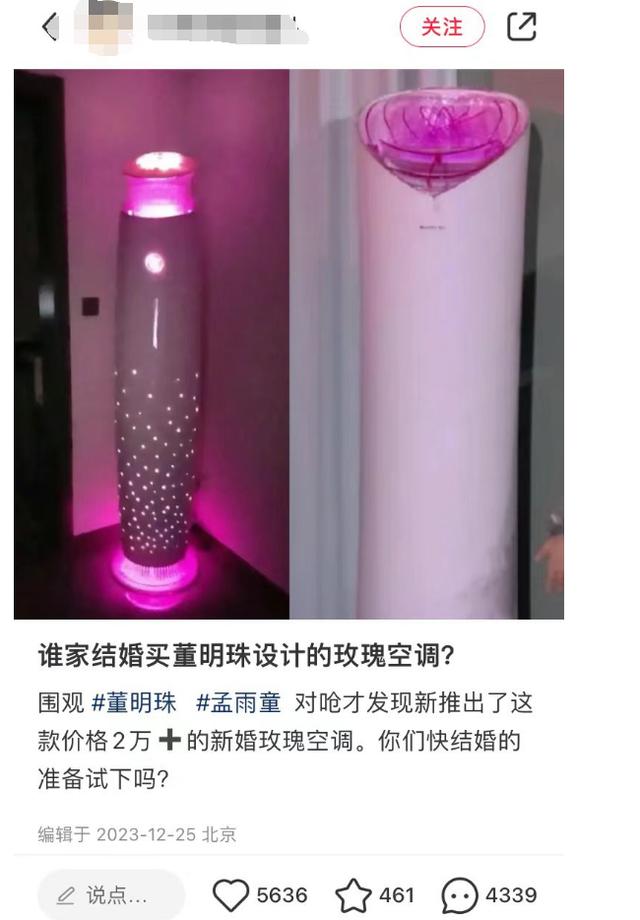
Task: Open the post author's profile avatar
Action: tap(110, 27)
